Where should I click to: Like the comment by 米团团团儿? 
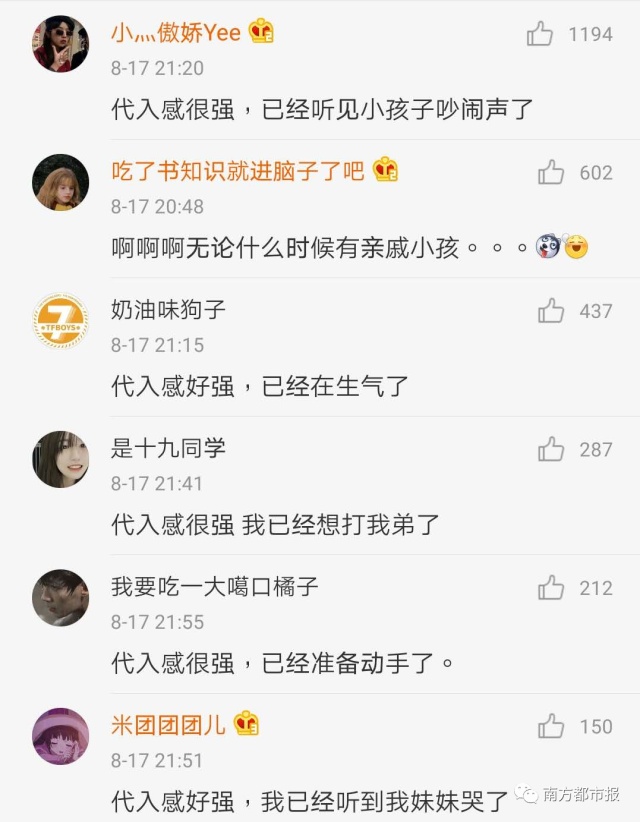coord(551,726)
